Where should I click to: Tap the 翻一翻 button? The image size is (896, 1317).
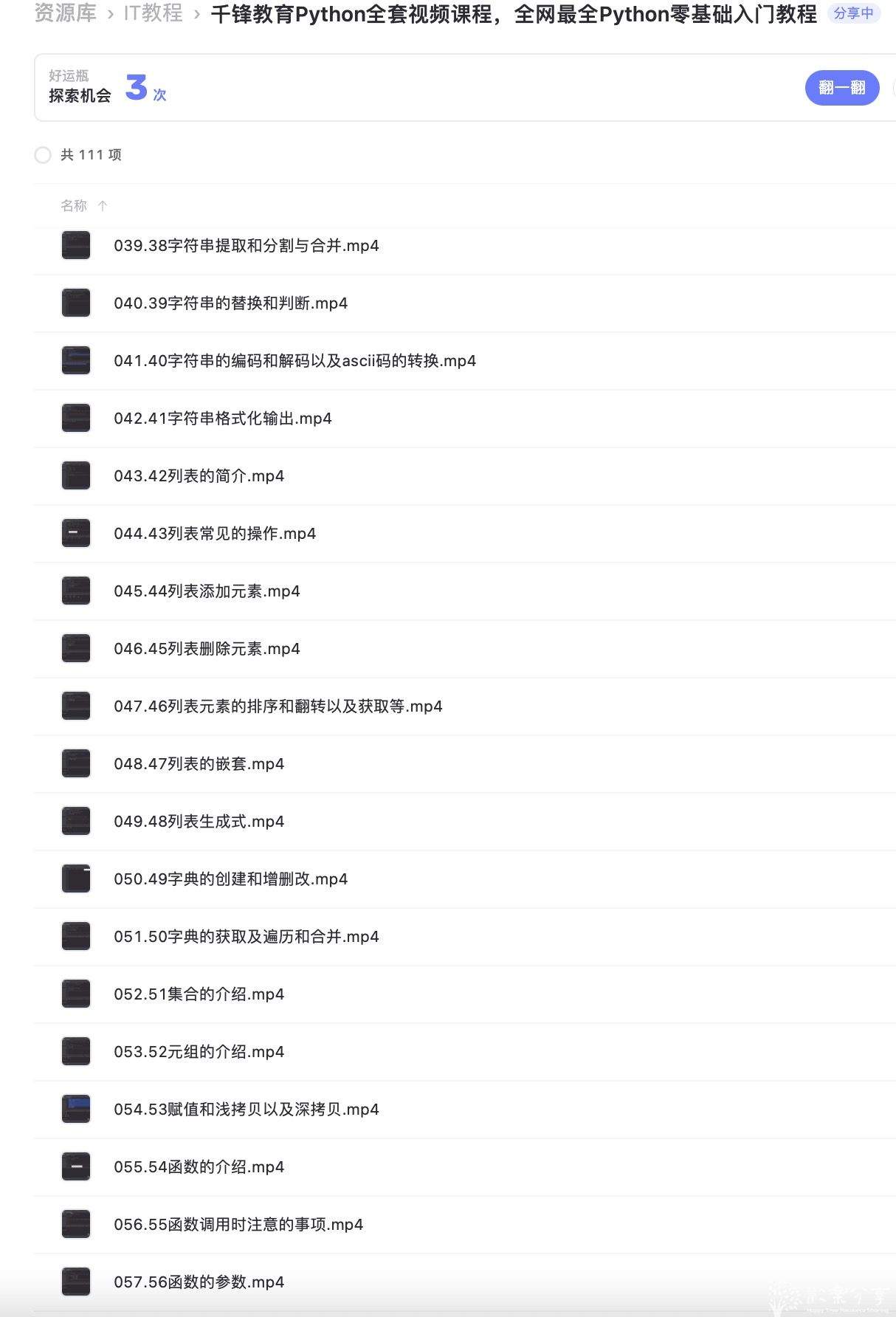pyautogui.click(x=841, y=88)
